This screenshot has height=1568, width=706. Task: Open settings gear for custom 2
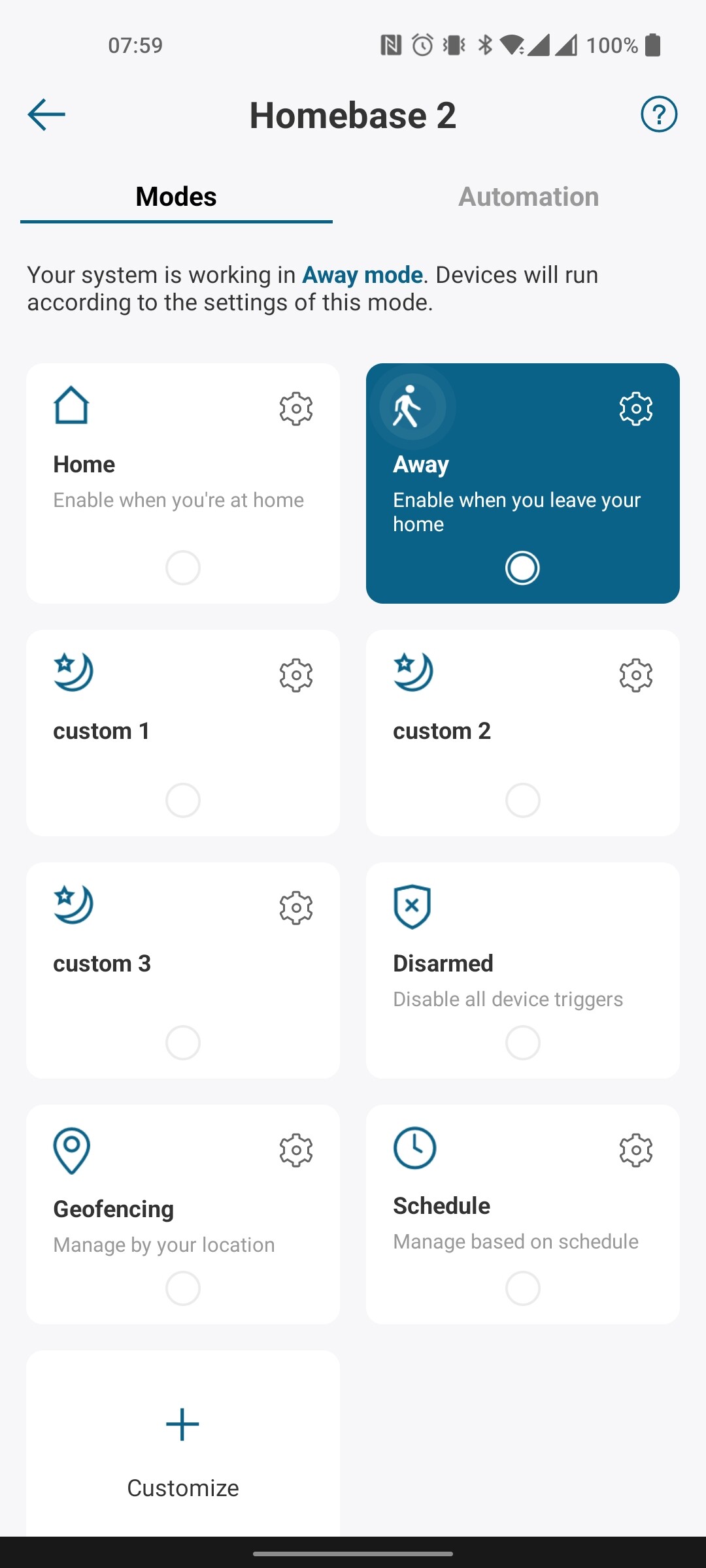pyautogui.click(x=635, y=675)
